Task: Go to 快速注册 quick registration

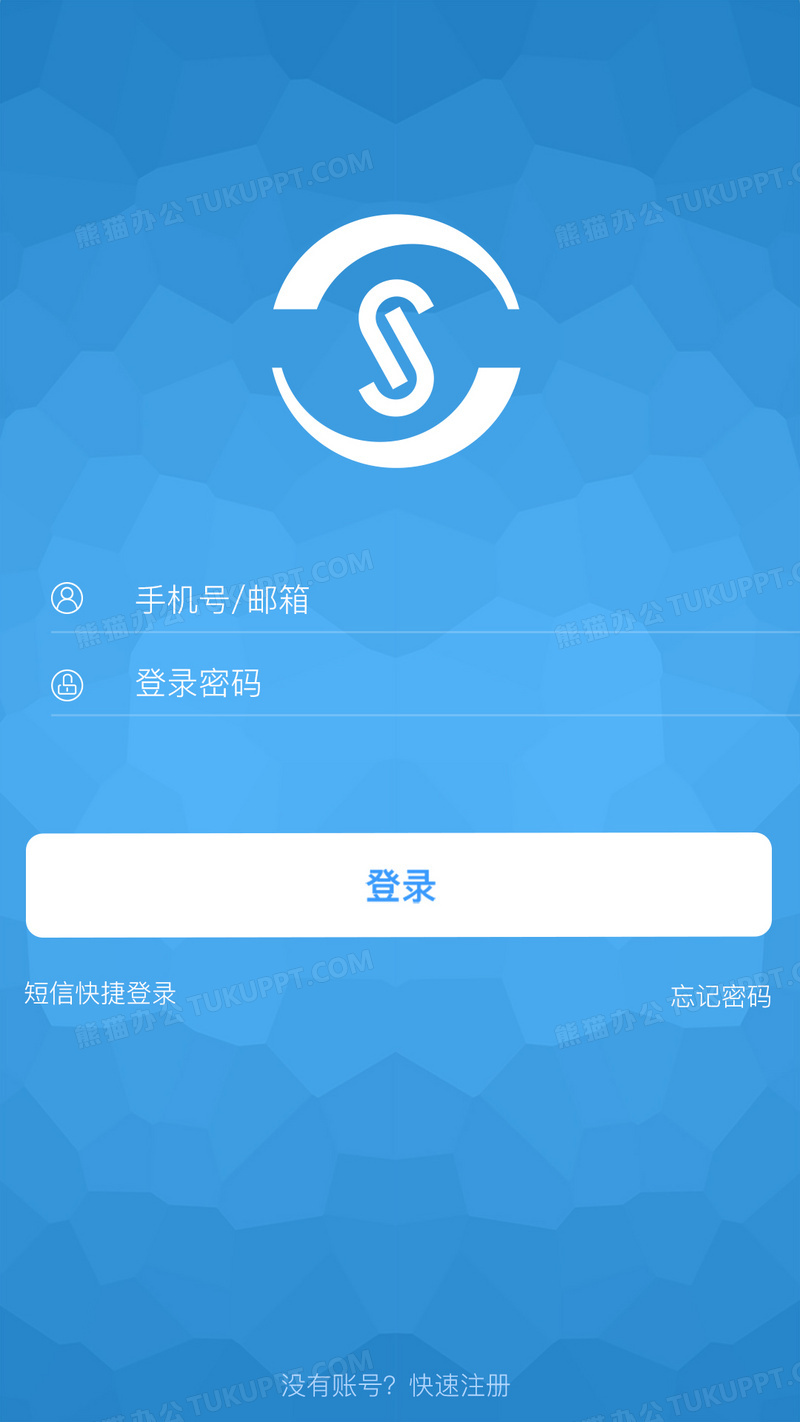Action: 460,1385
